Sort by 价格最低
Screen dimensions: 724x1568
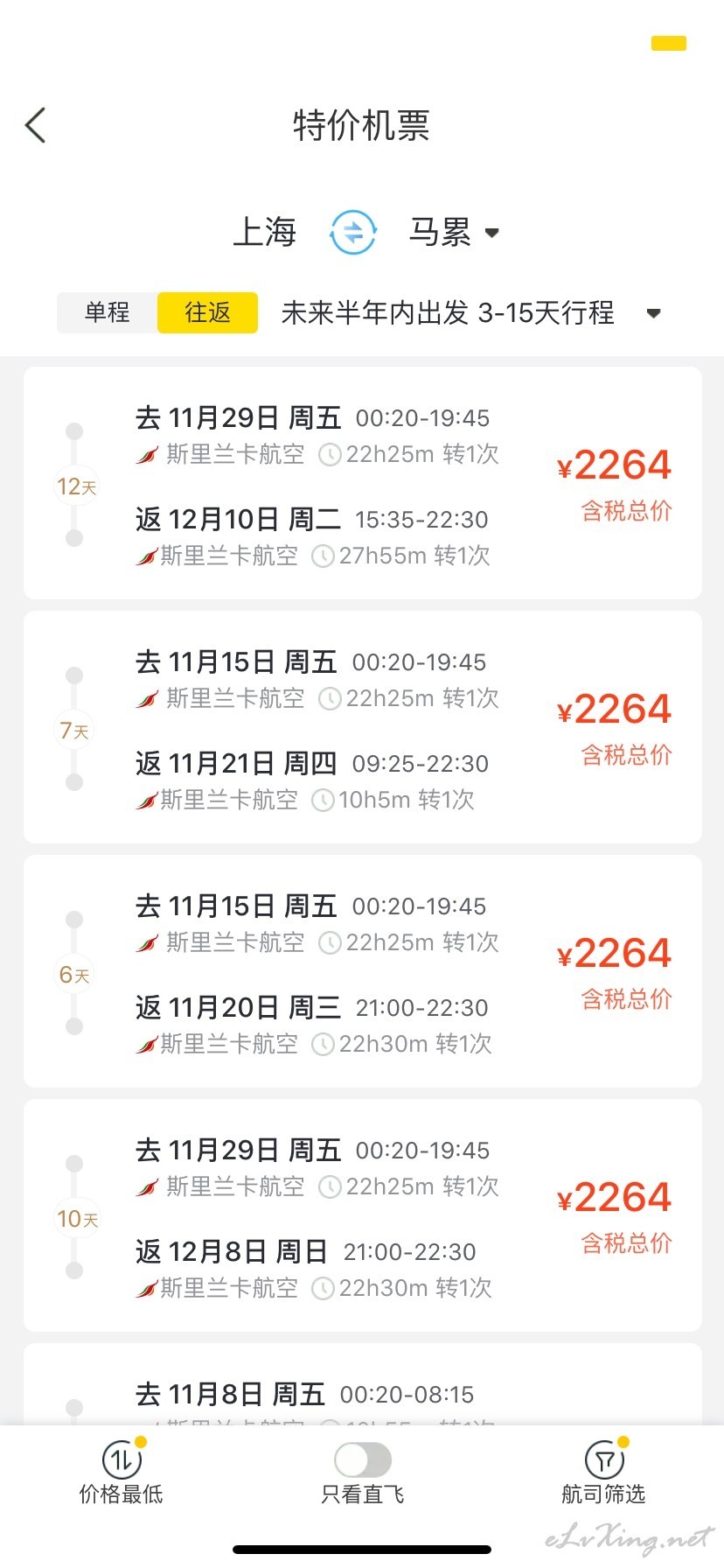click(x=122, y=1472)
